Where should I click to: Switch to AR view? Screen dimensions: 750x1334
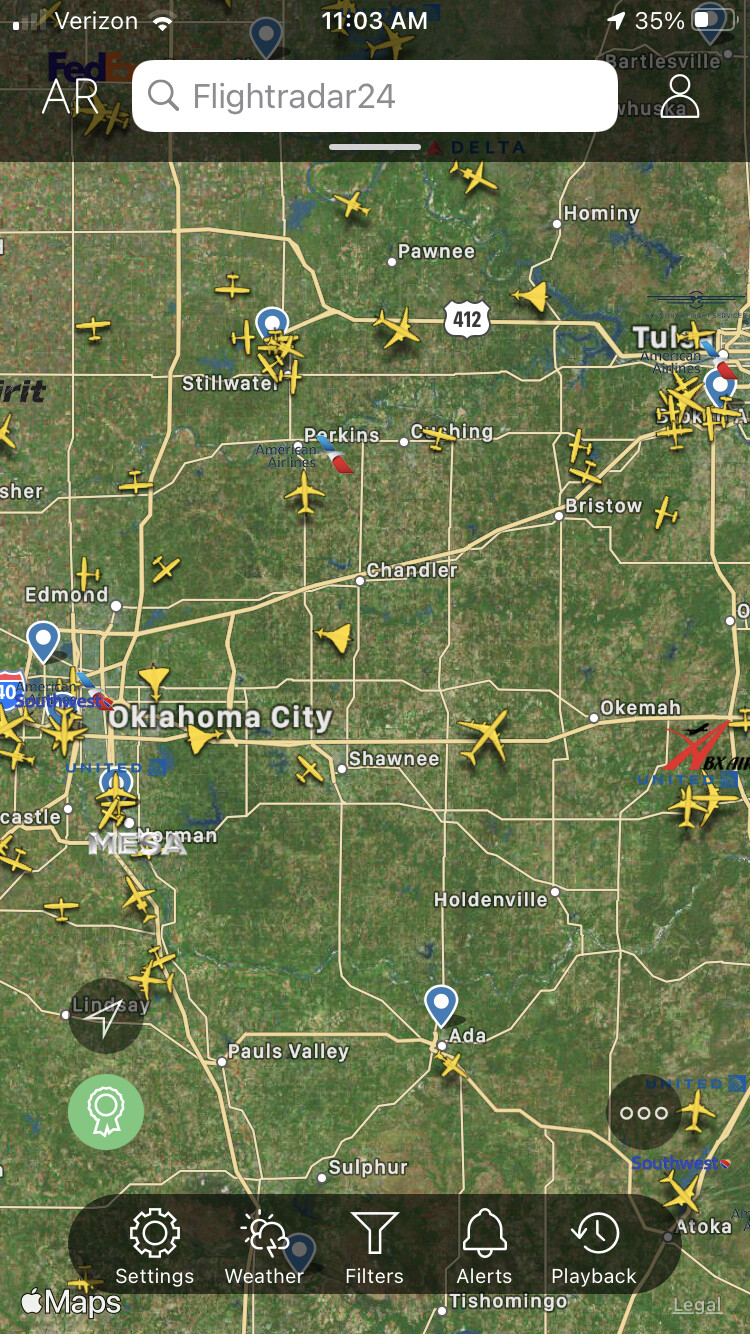(x=70, y=97)
